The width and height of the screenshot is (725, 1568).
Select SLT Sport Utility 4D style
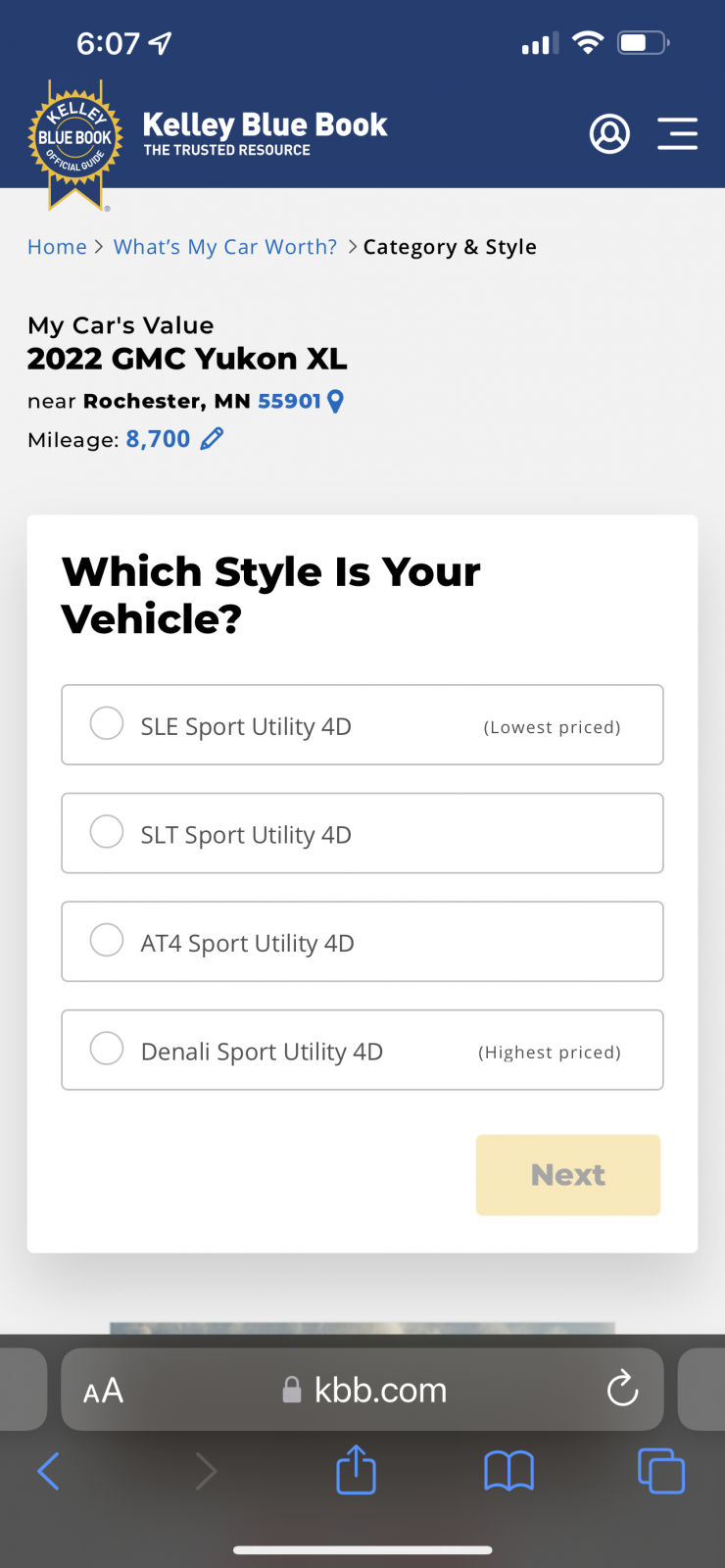pos(362,833)
